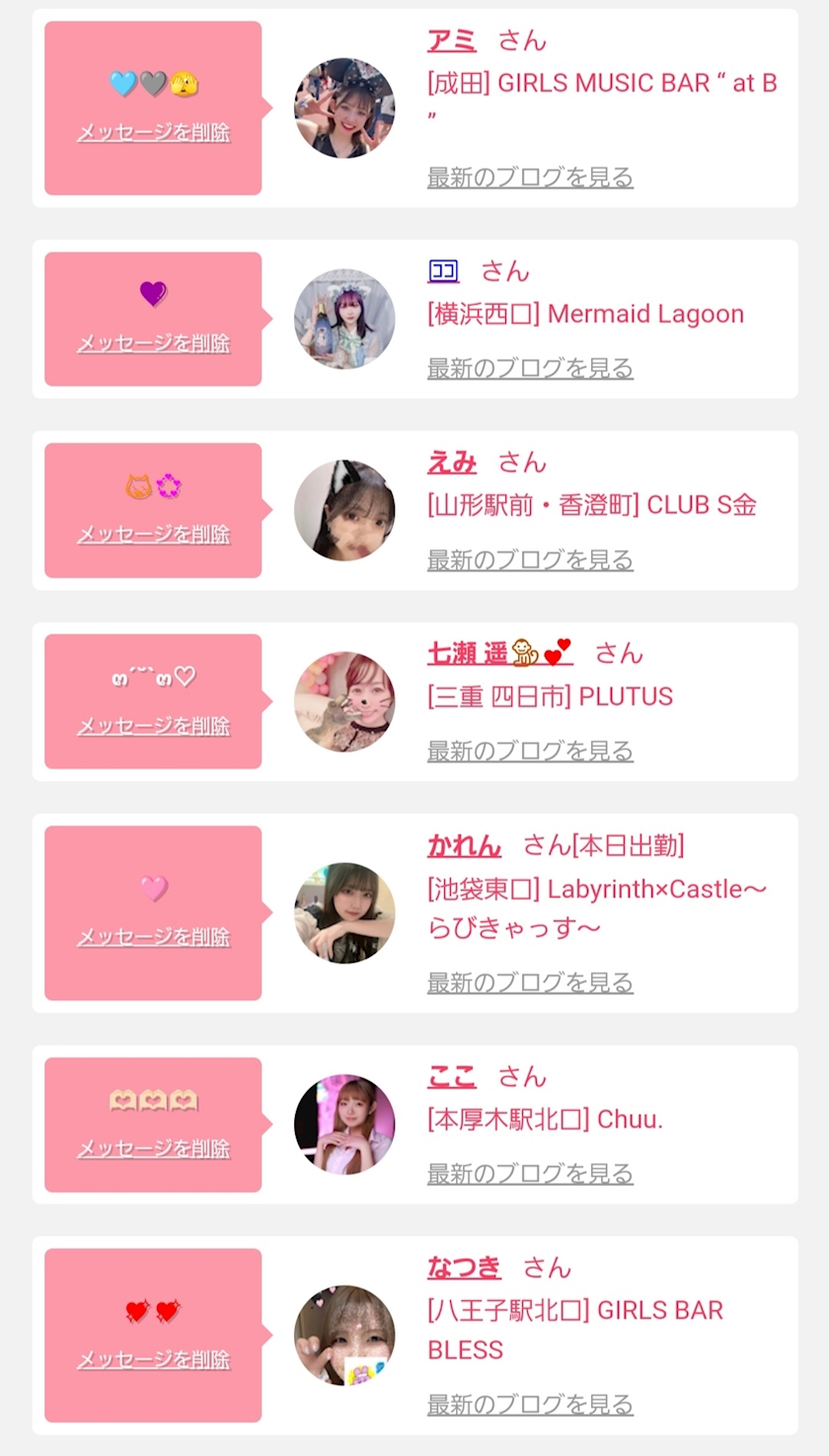Open えみ's profile name link

[x=452, y=462]
